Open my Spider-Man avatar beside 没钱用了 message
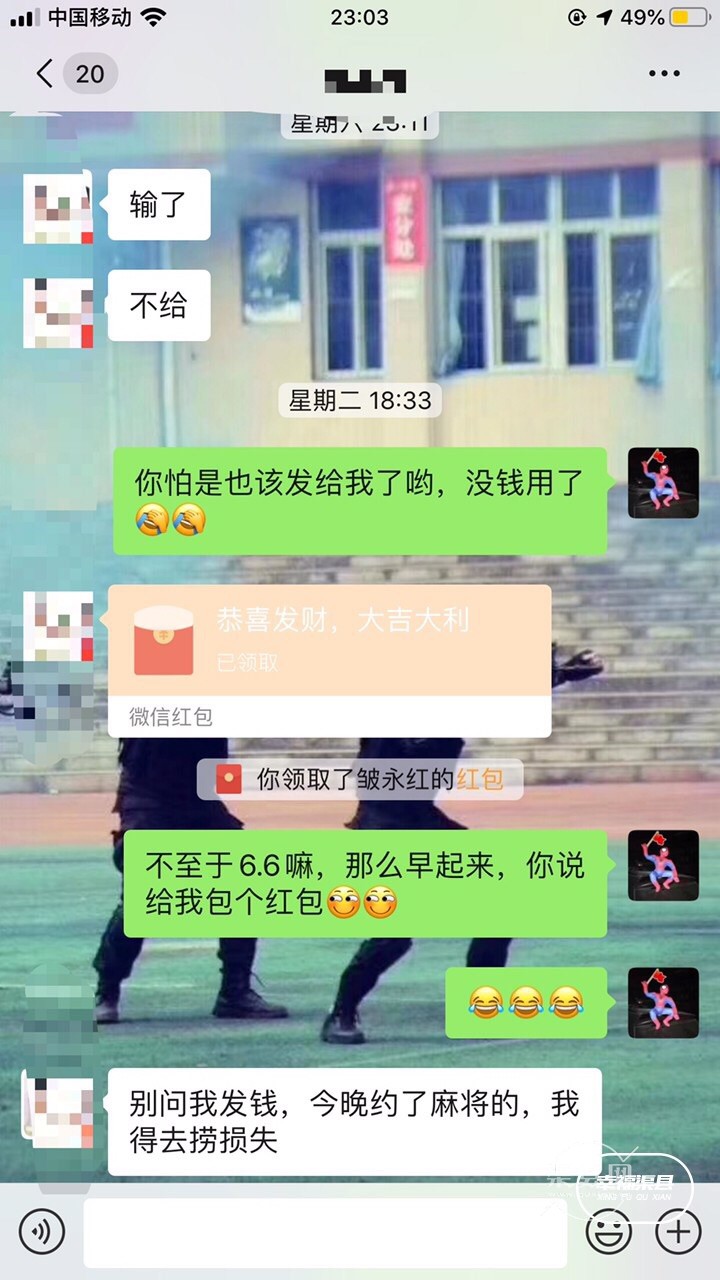Viewport: 720px width, 1280px height. point(663,483)
